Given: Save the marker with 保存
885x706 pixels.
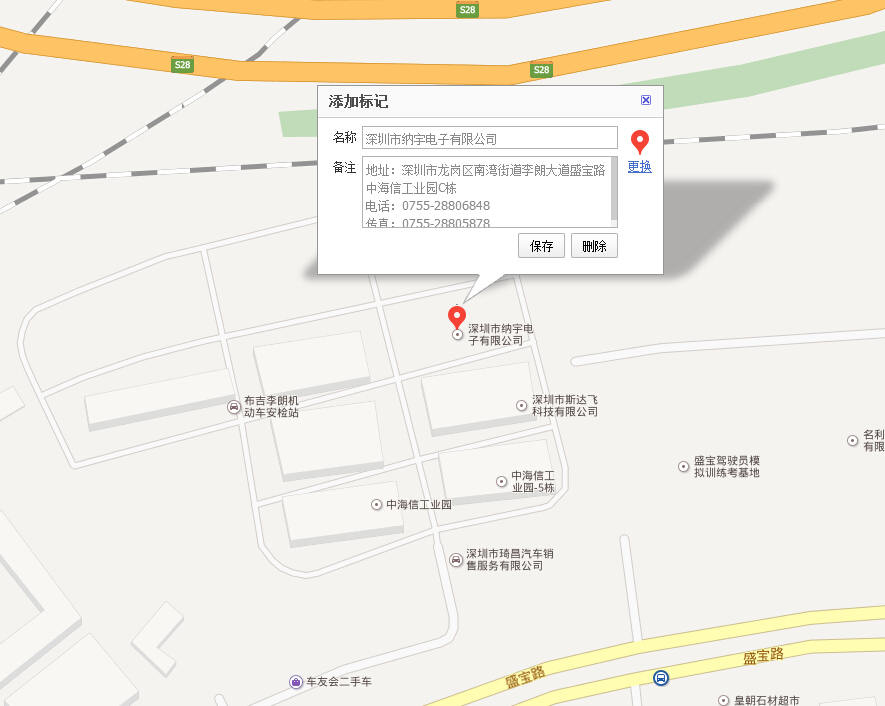Looking at the screenshot, I should pos(541,246).
